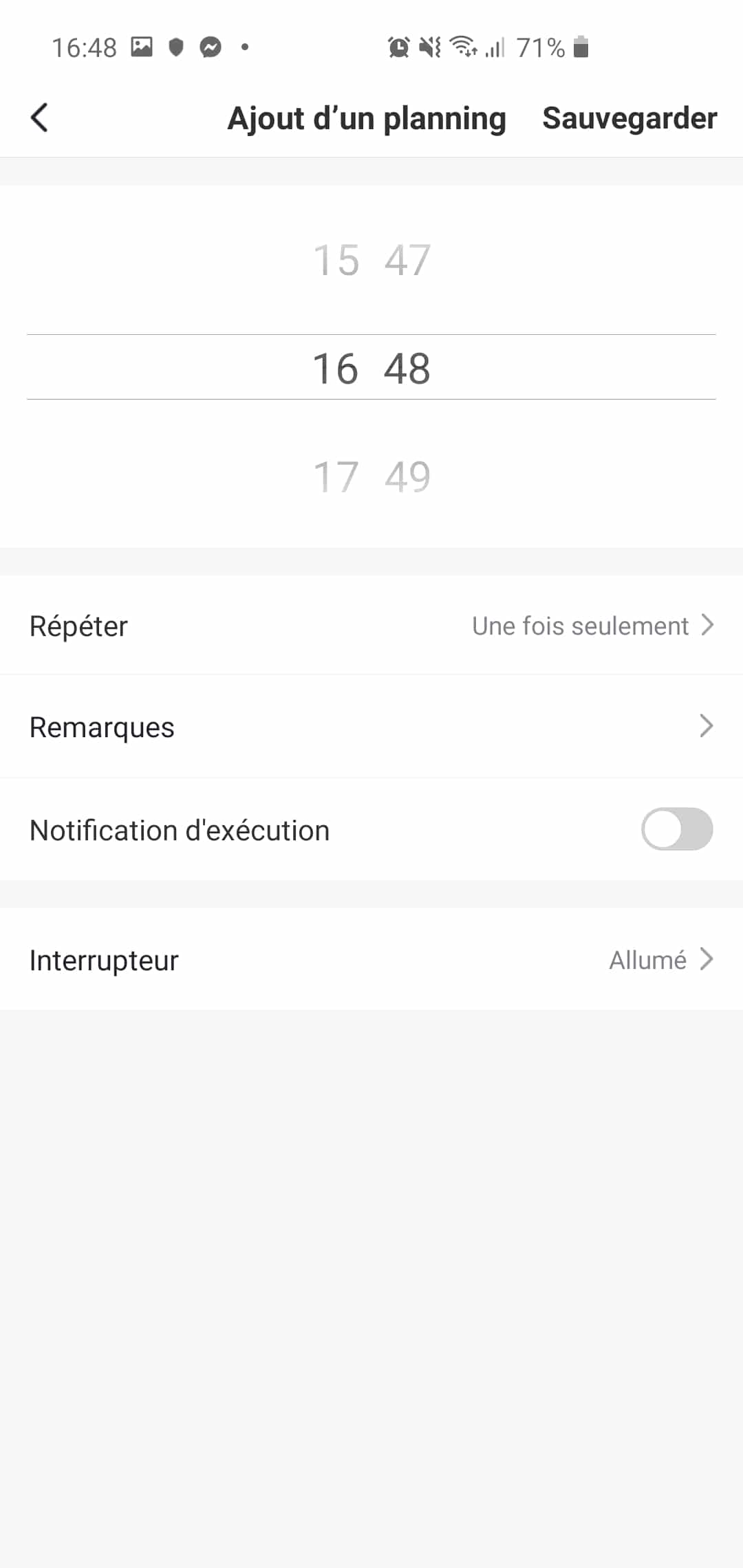Enable the Notification d'exécution switch
The height and width of the screenshot is (1568, 743).
677,829
